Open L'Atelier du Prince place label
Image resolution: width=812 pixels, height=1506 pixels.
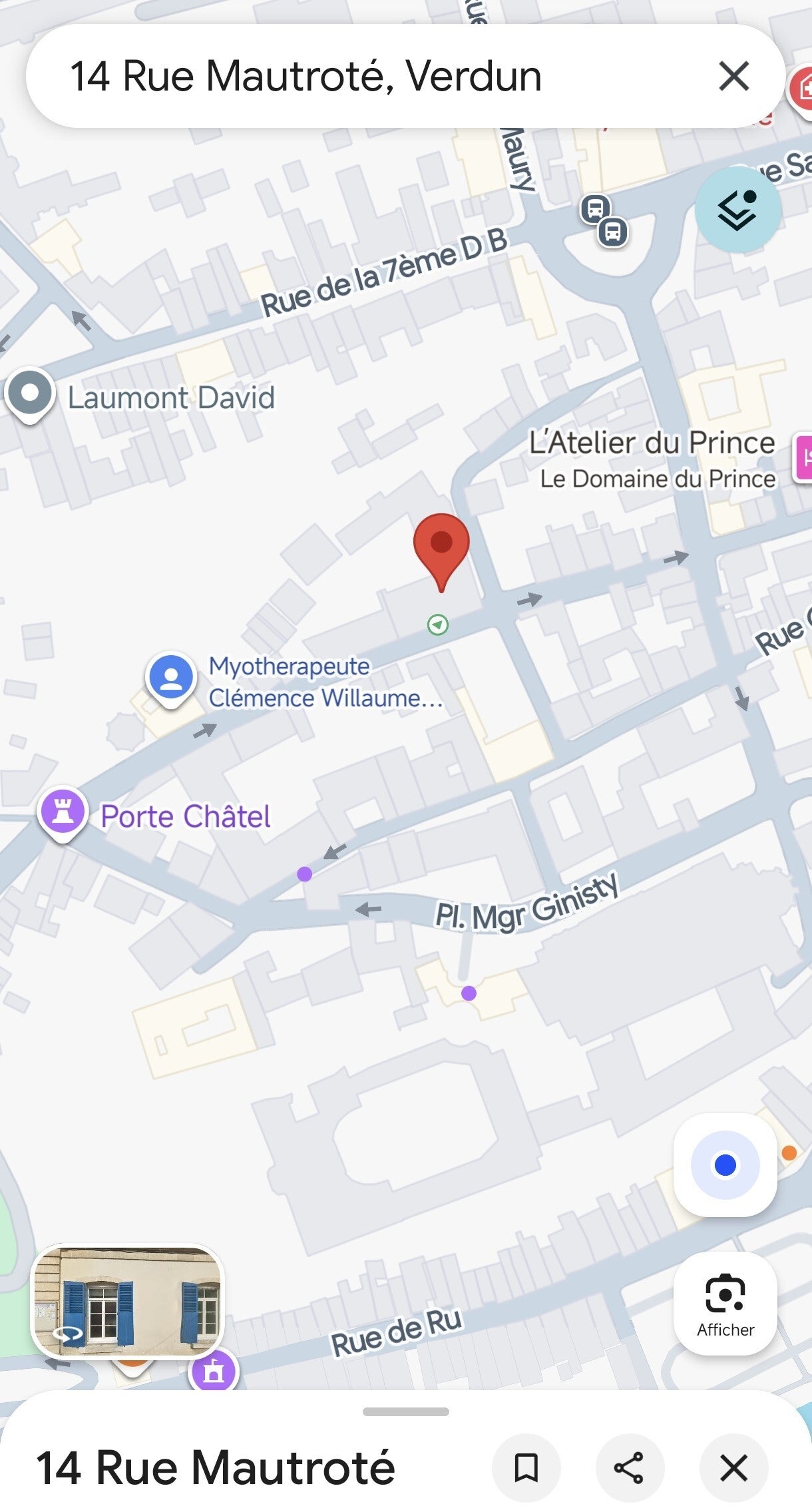click(652, 443)
